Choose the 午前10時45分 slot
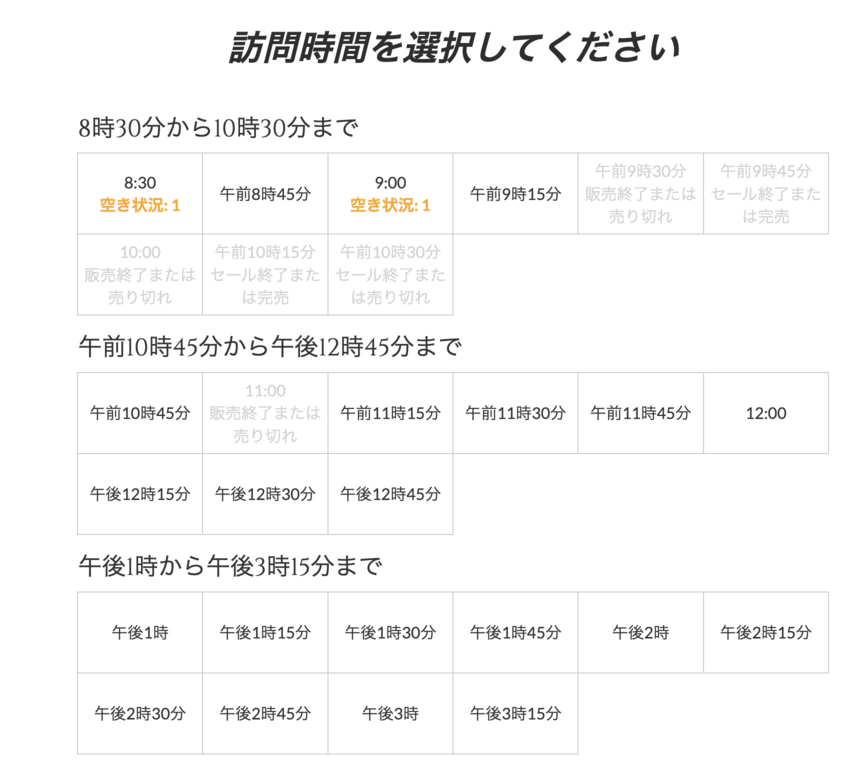The height and width of the screenshot is (777, 844). pos(140,413)
